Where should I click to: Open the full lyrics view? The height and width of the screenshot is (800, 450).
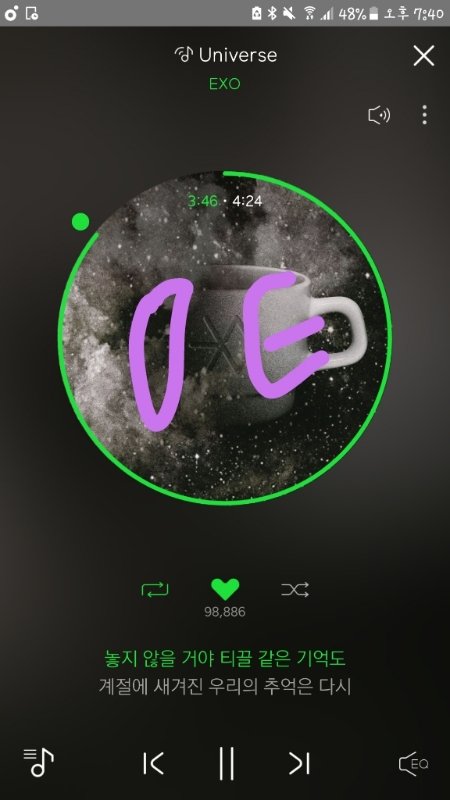(x=225, y=672)
